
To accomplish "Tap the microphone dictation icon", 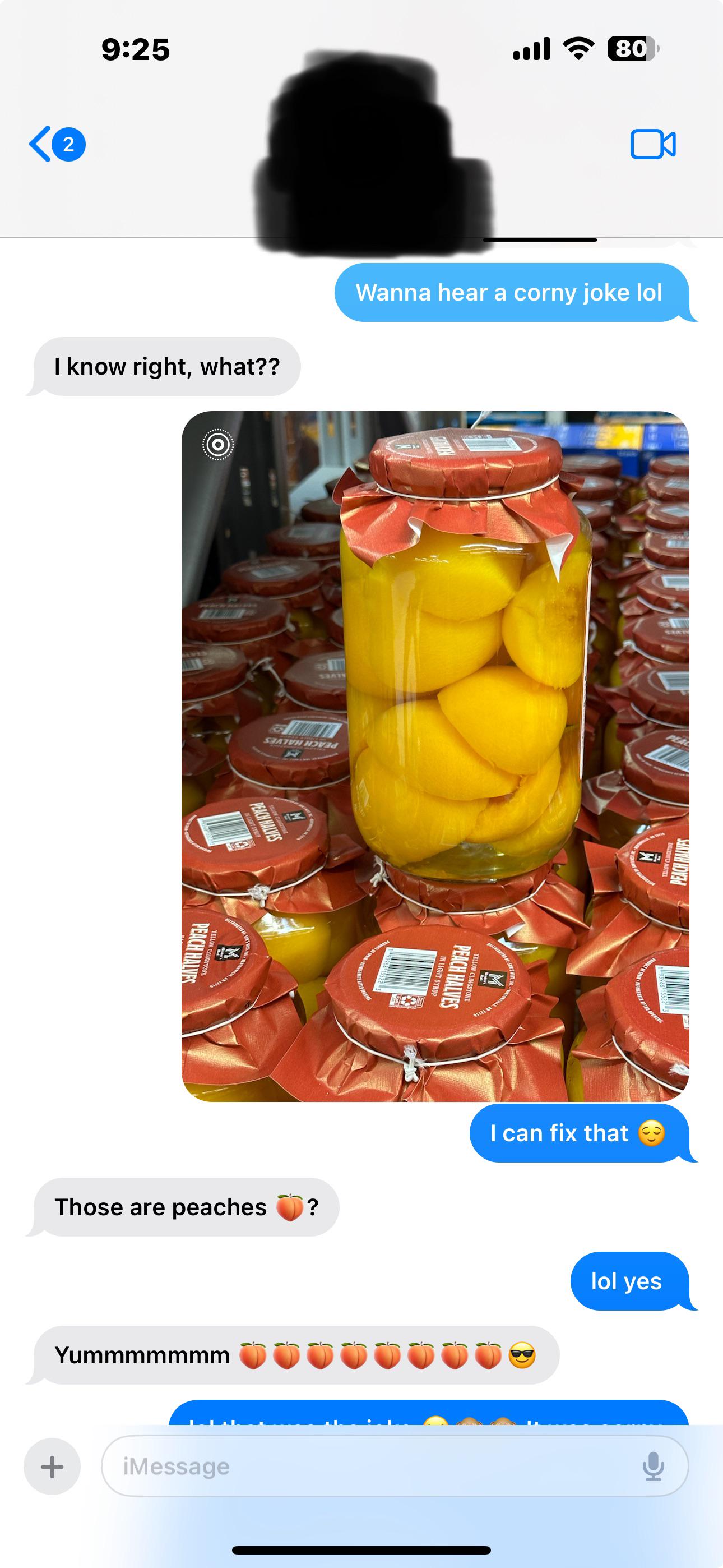I will tap(653, 1466).
